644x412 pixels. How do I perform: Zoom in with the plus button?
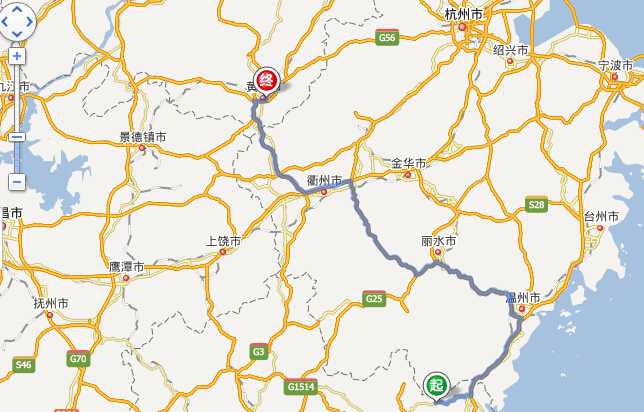[x=17, y=56]
